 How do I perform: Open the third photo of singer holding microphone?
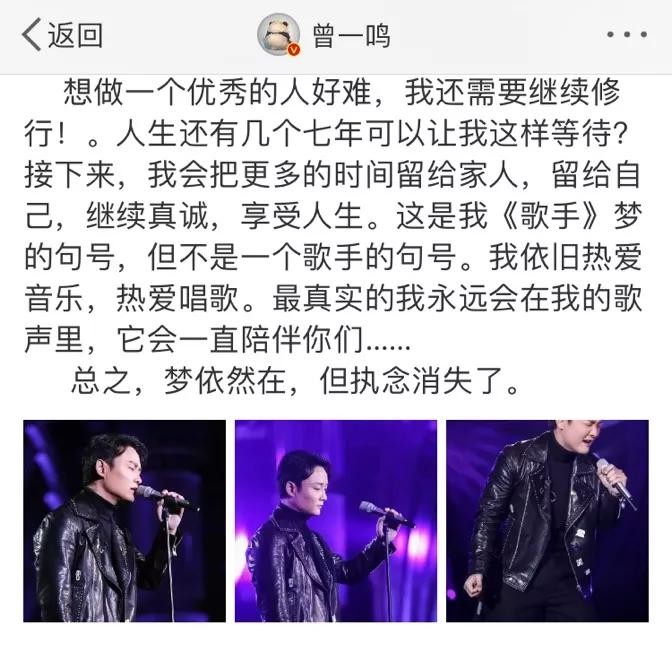pos(547,521)
